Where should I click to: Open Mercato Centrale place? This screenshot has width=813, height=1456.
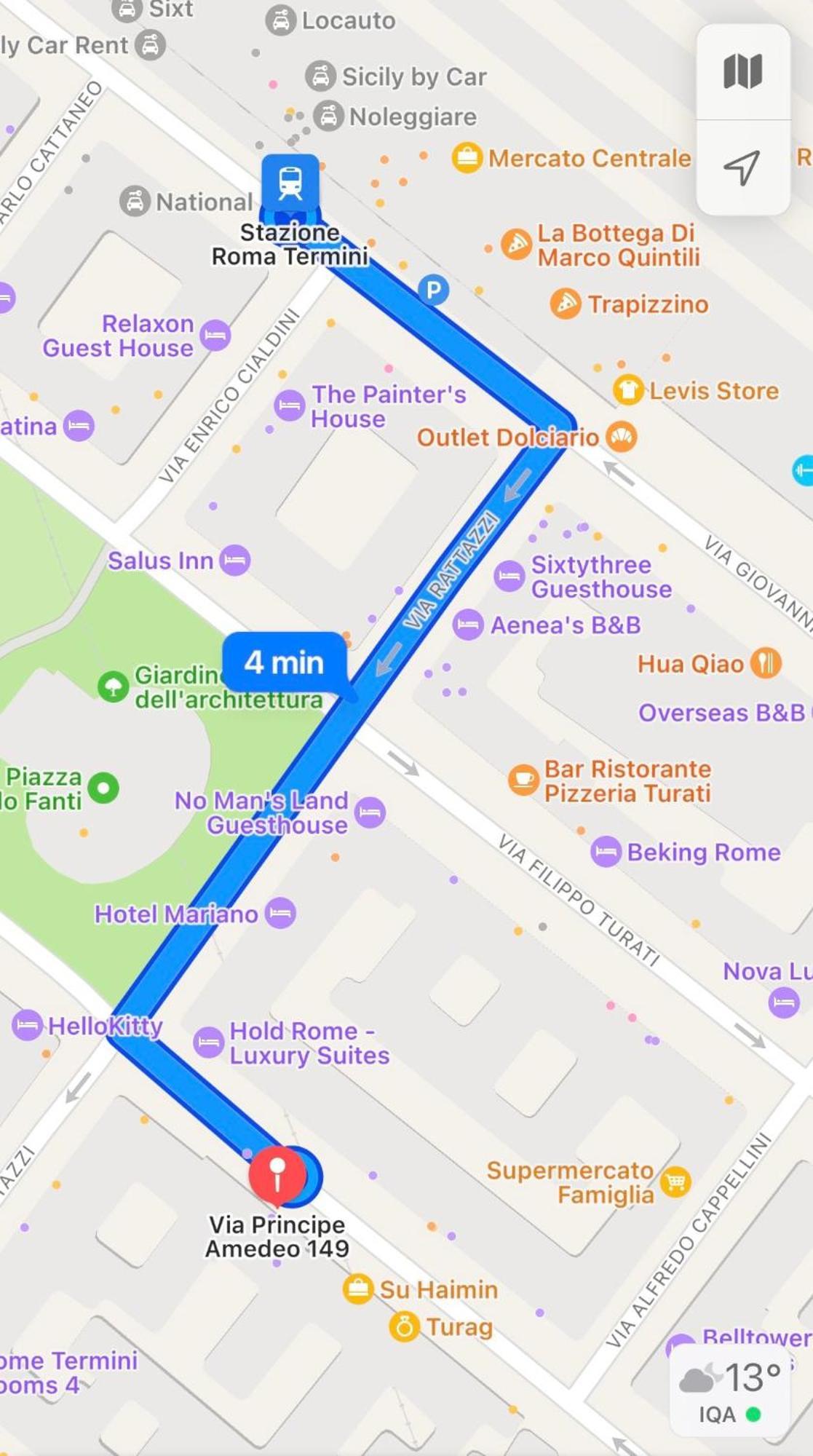click(467, 158)
